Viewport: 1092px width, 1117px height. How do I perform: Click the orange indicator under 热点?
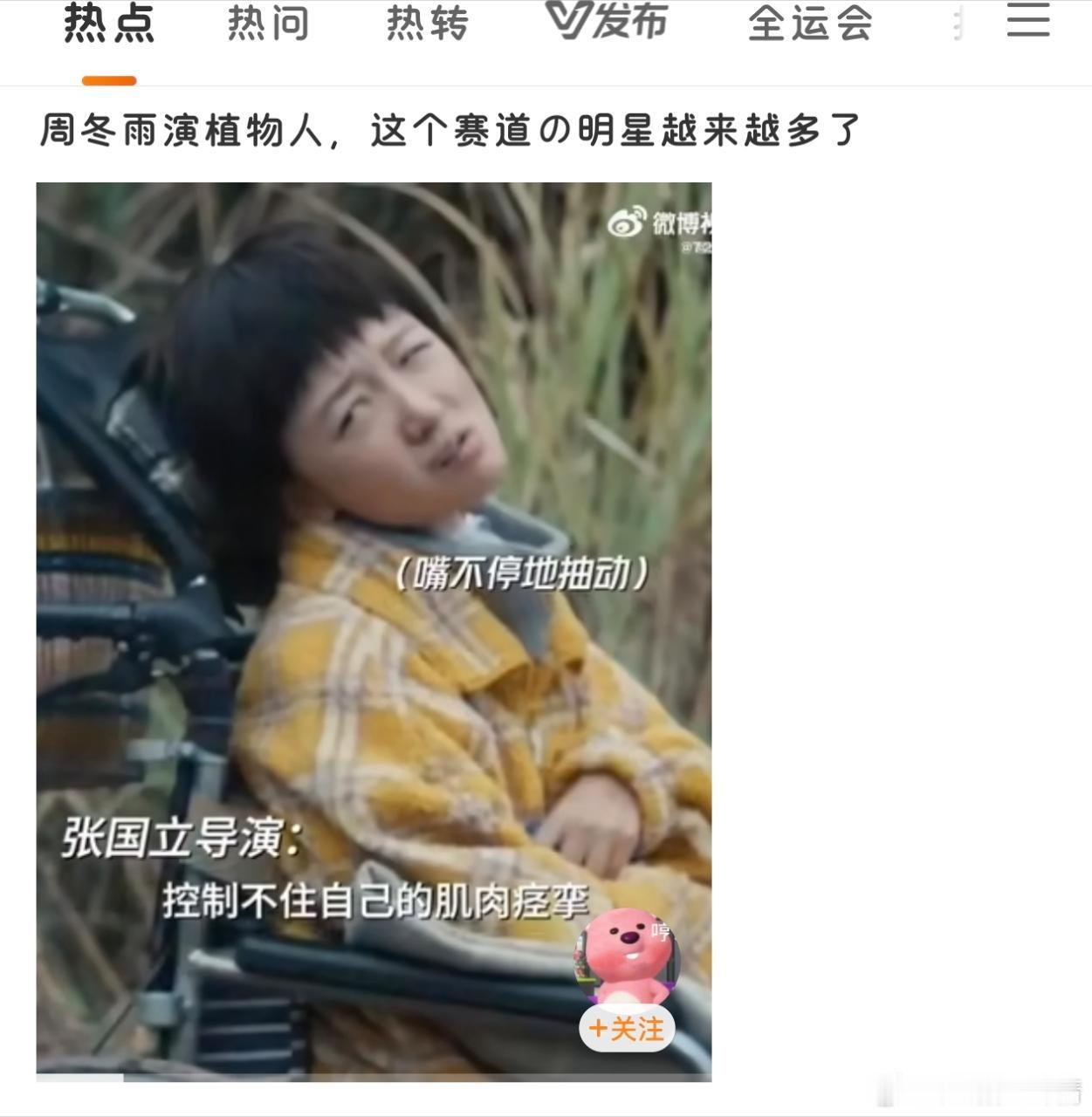tap(107, 79)
